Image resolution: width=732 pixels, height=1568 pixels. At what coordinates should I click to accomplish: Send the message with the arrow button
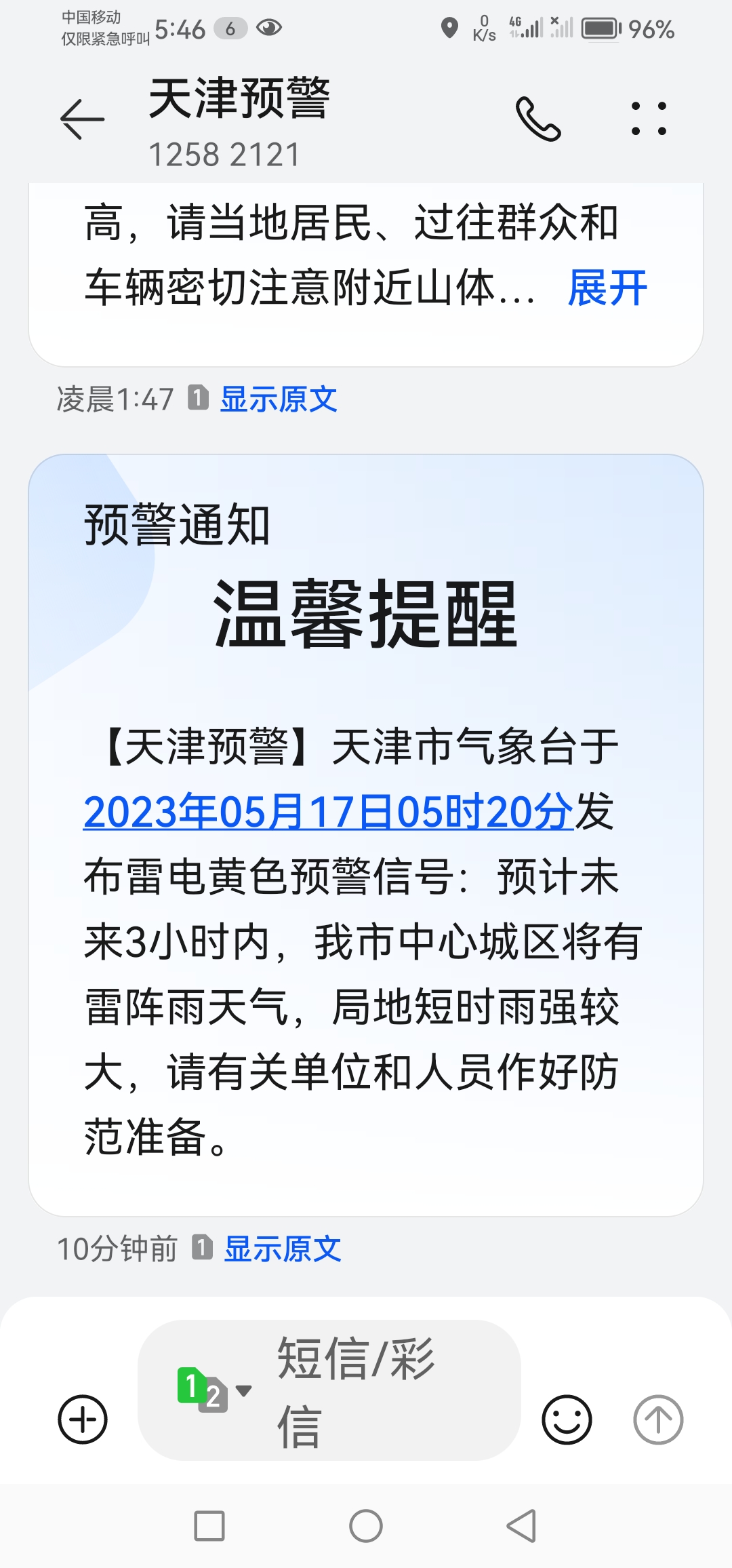tap(657, 1419)
